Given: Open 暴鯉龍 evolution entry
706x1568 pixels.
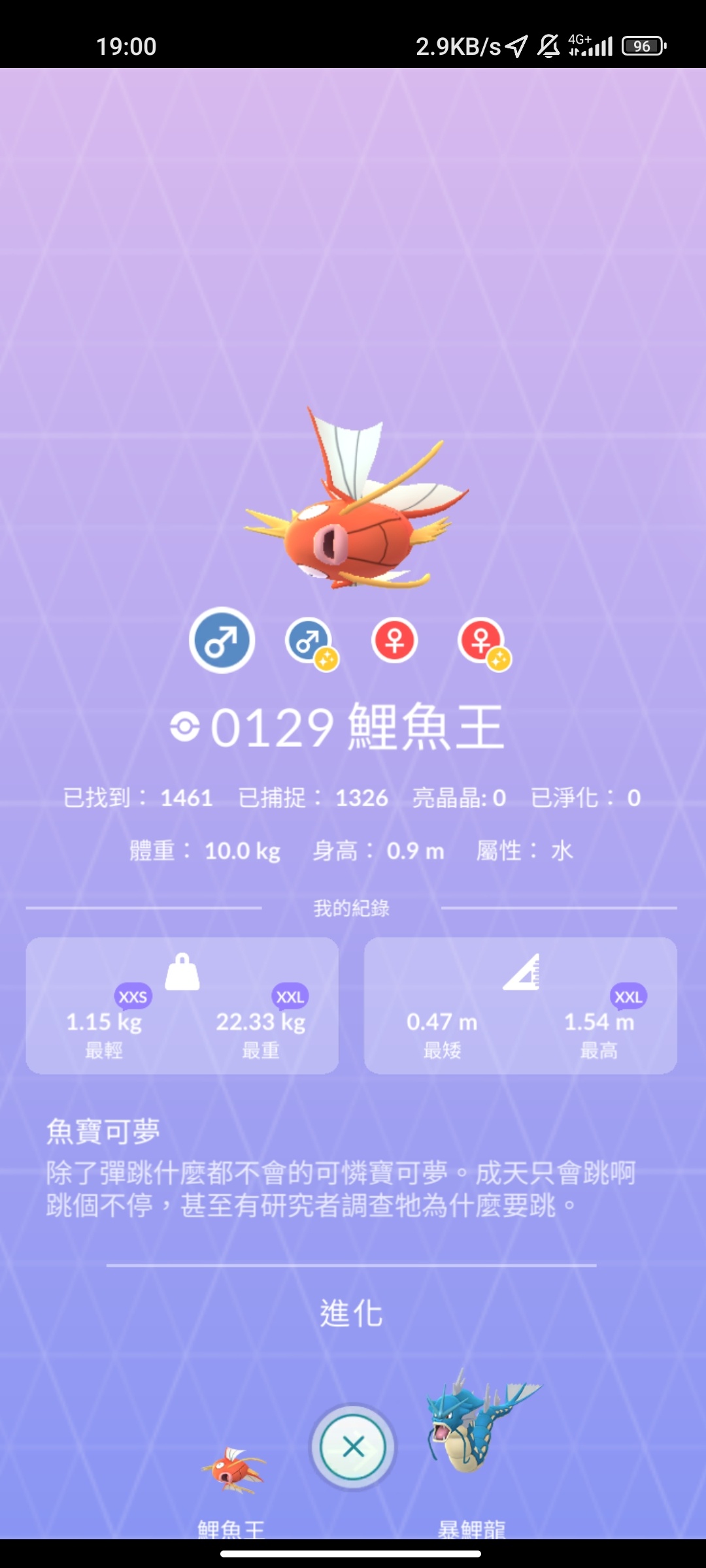Looking at the screenshot, I should click(x=477, y=1424).
